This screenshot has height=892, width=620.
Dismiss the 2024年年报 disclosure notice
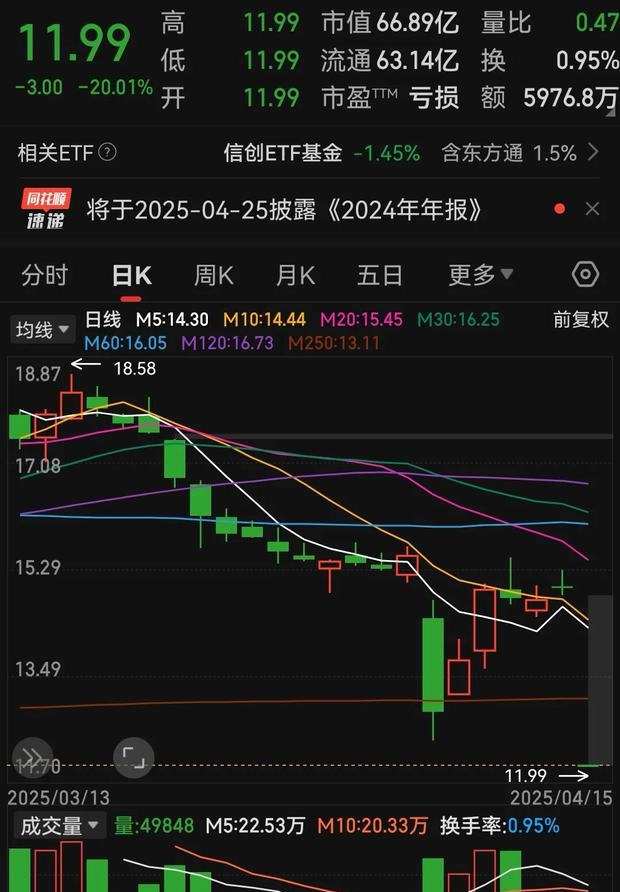592,209
